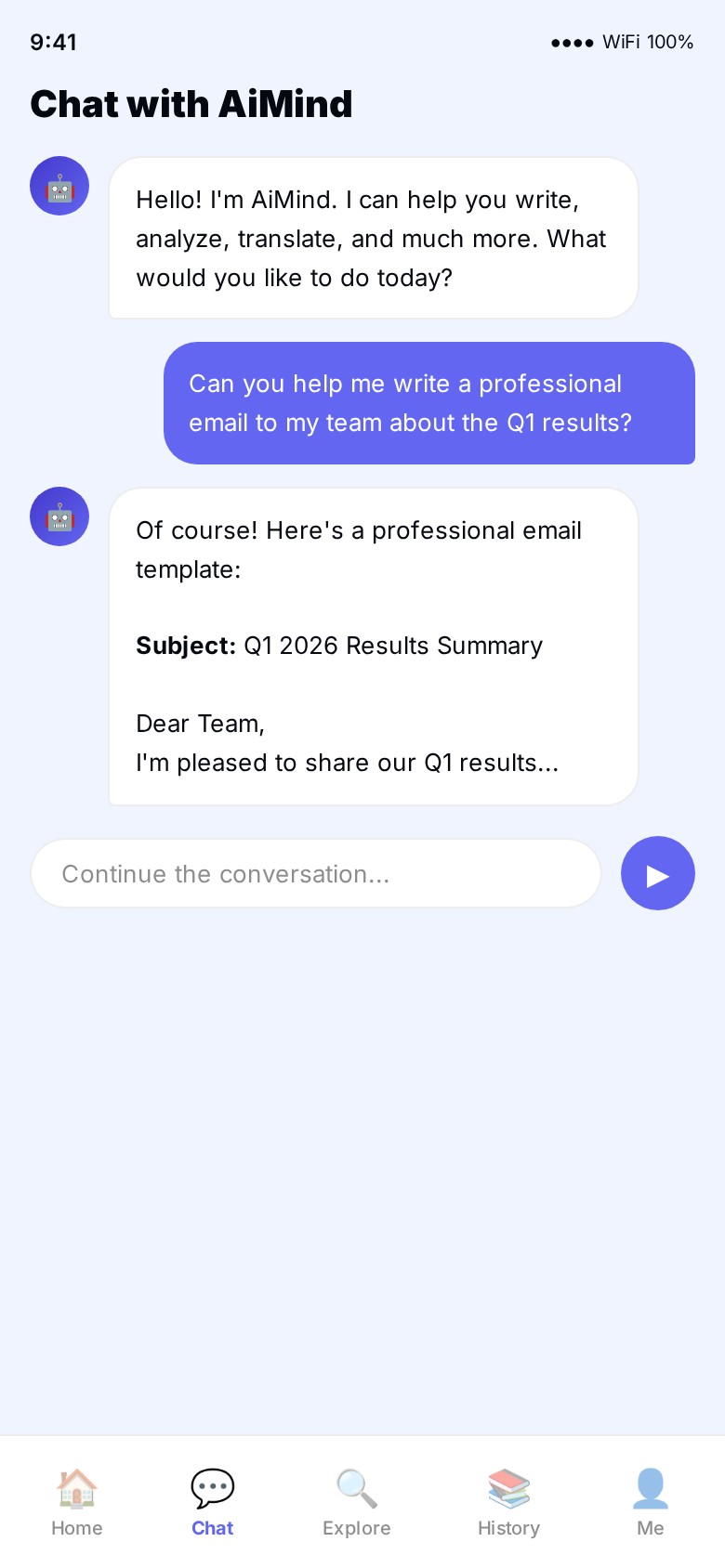Open the Me profile tab
Screen dimensions: 725x1568
[651, 1502]
